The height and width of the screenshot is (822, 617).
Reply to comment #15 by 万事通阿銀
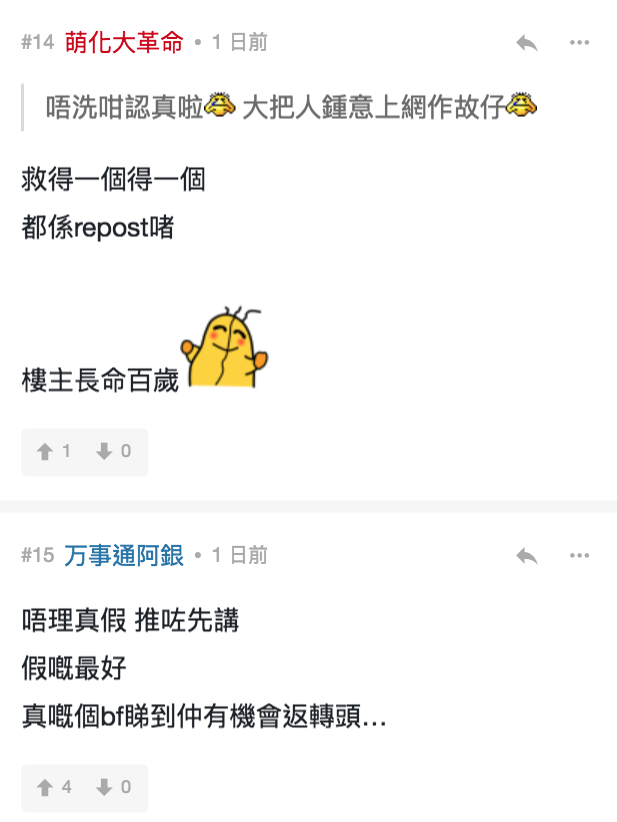tap(527, 556)
